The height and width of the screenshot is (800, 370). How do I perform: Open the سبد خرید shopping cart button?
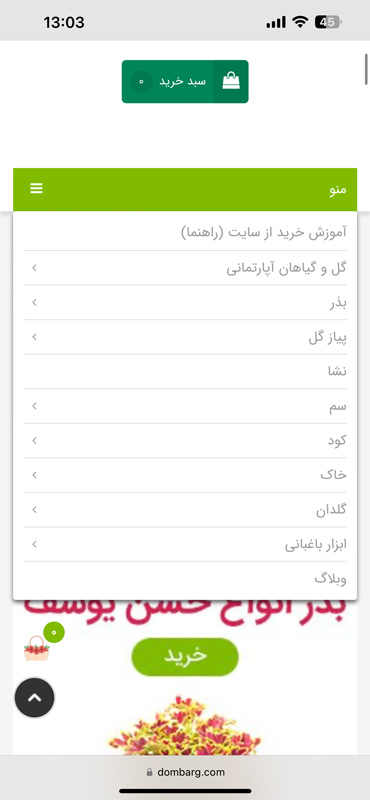[x=185, y=82]
